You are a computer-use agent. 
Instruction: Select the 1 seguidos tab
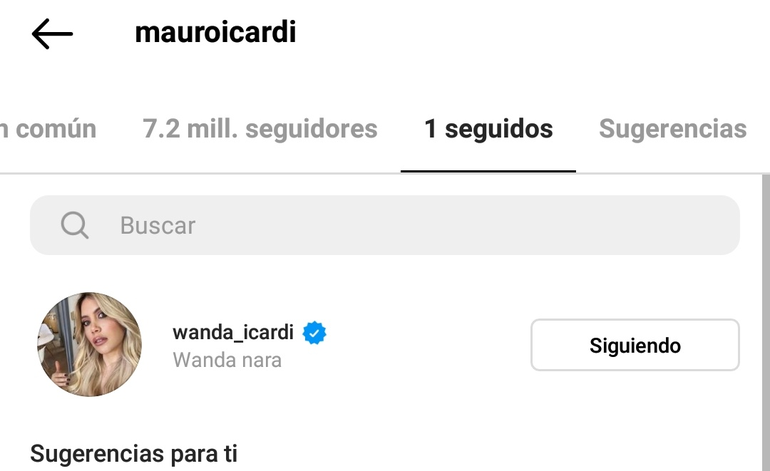pos(488,129)
